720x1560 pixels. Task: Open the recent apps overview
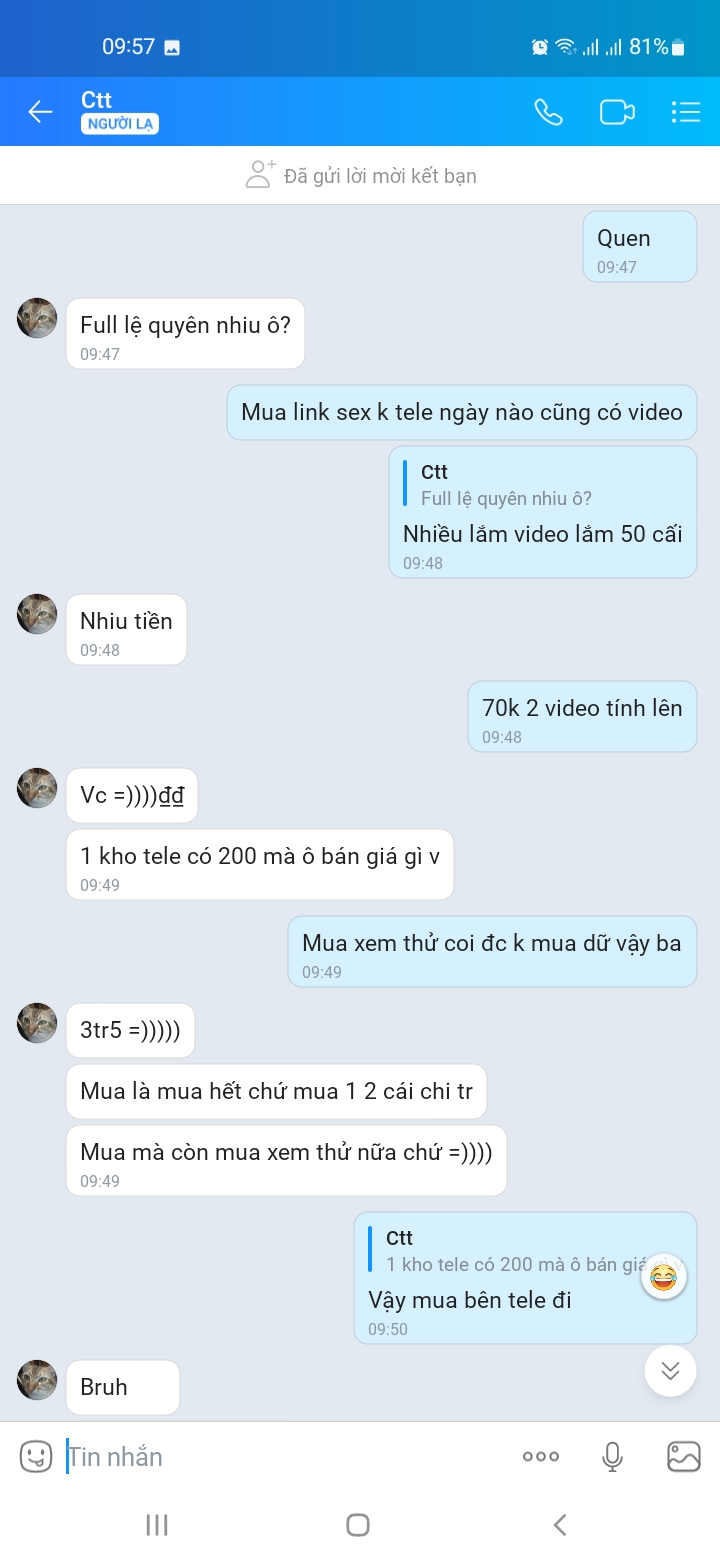[x=157, y=1525]
